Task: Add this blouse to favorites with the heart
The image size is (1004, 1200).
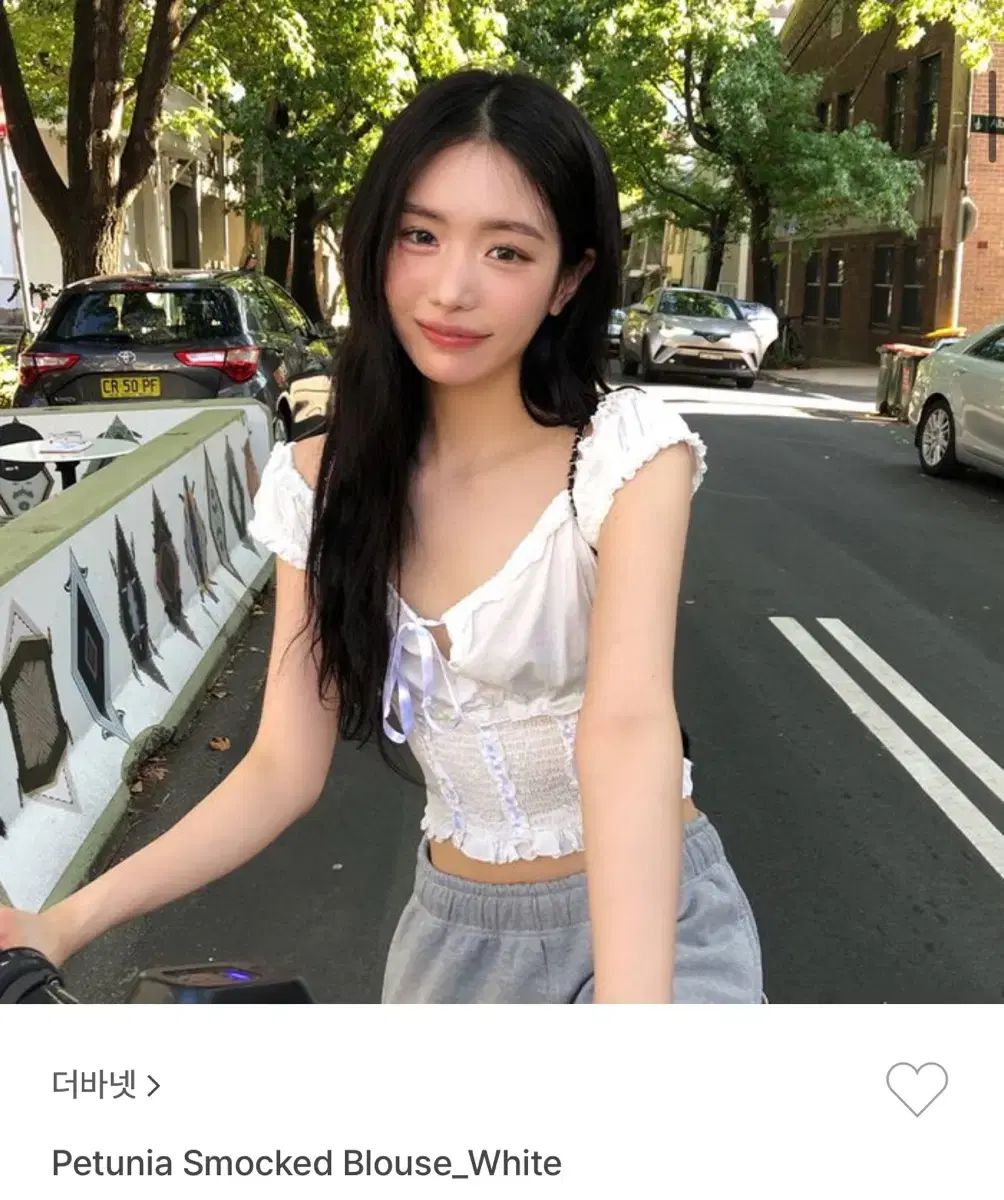Action: pos(916,1088)
